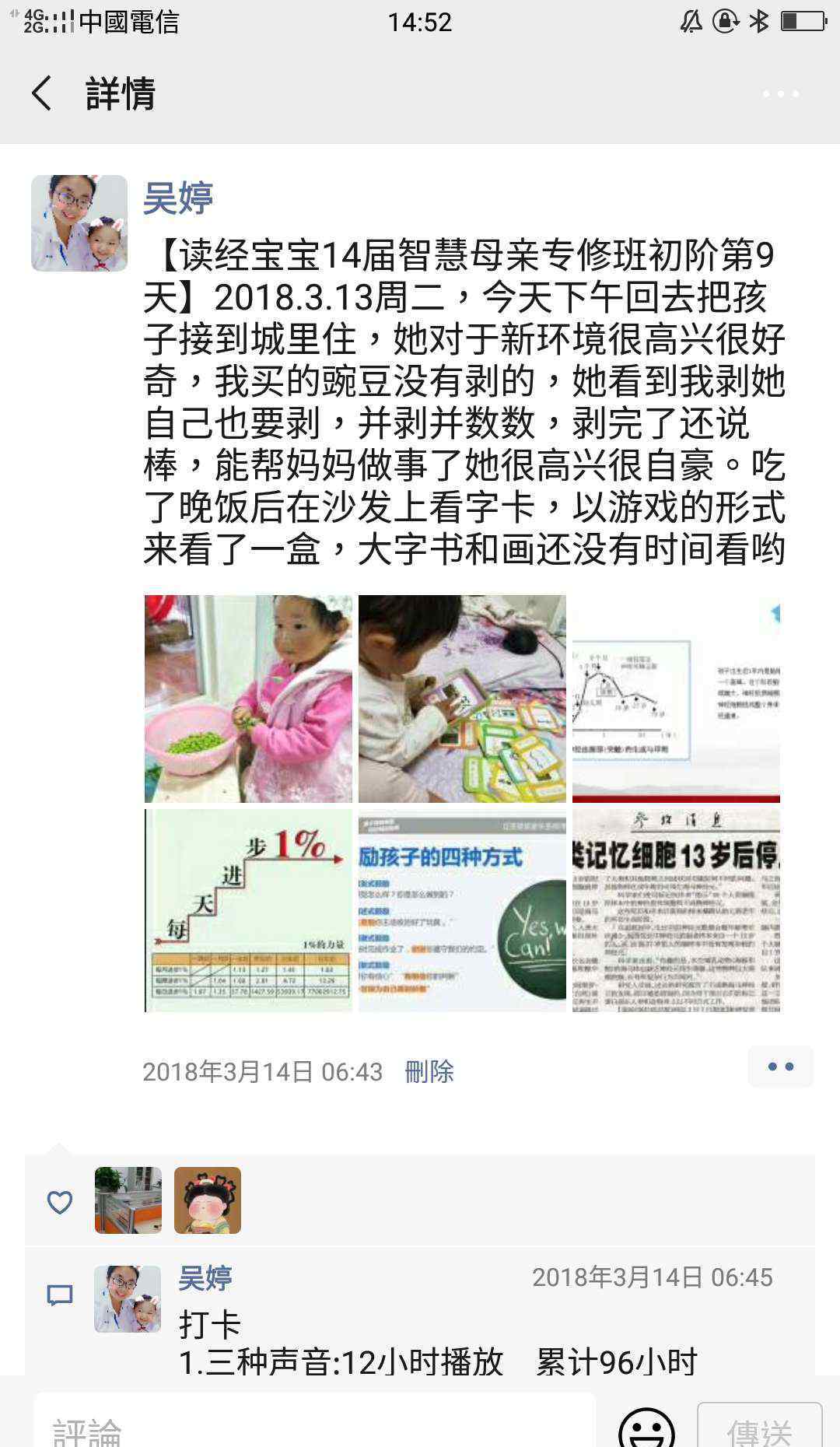View the photo of child shelling peas
840x1447 pixels.
click(248, 699)
